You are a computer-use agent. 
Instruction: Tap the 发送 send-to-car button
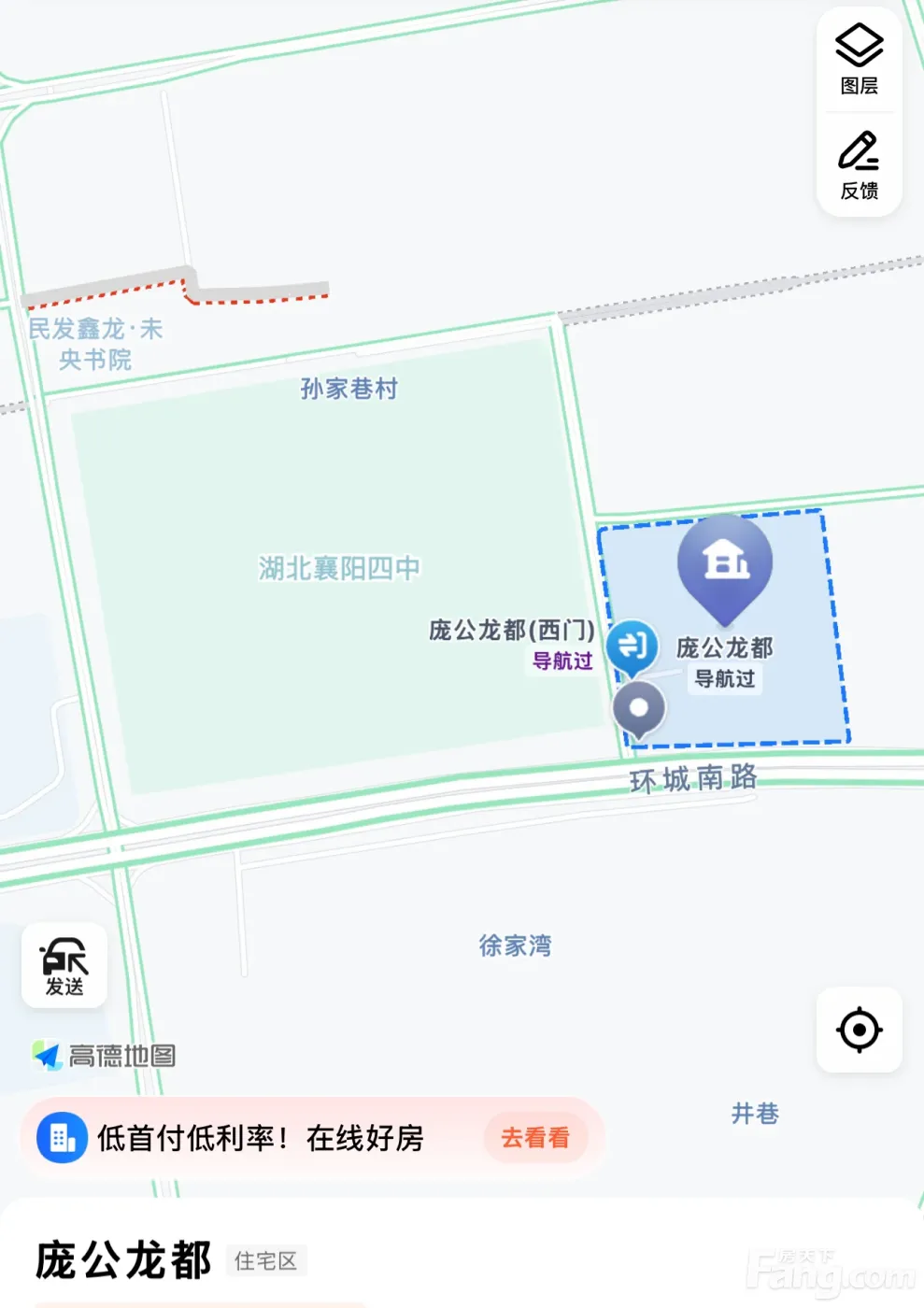pos(64,965)
